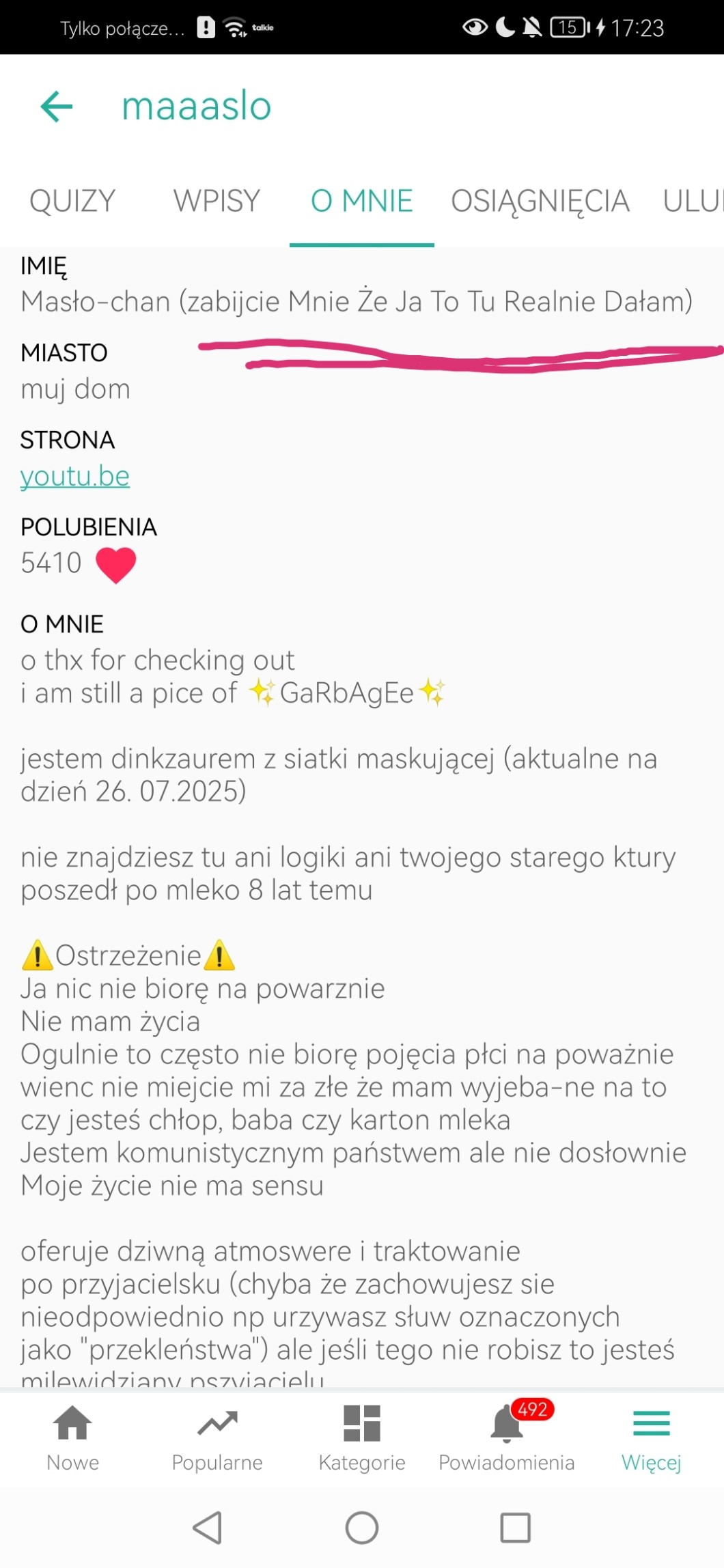Open the youtu.be link

(75, 476)
